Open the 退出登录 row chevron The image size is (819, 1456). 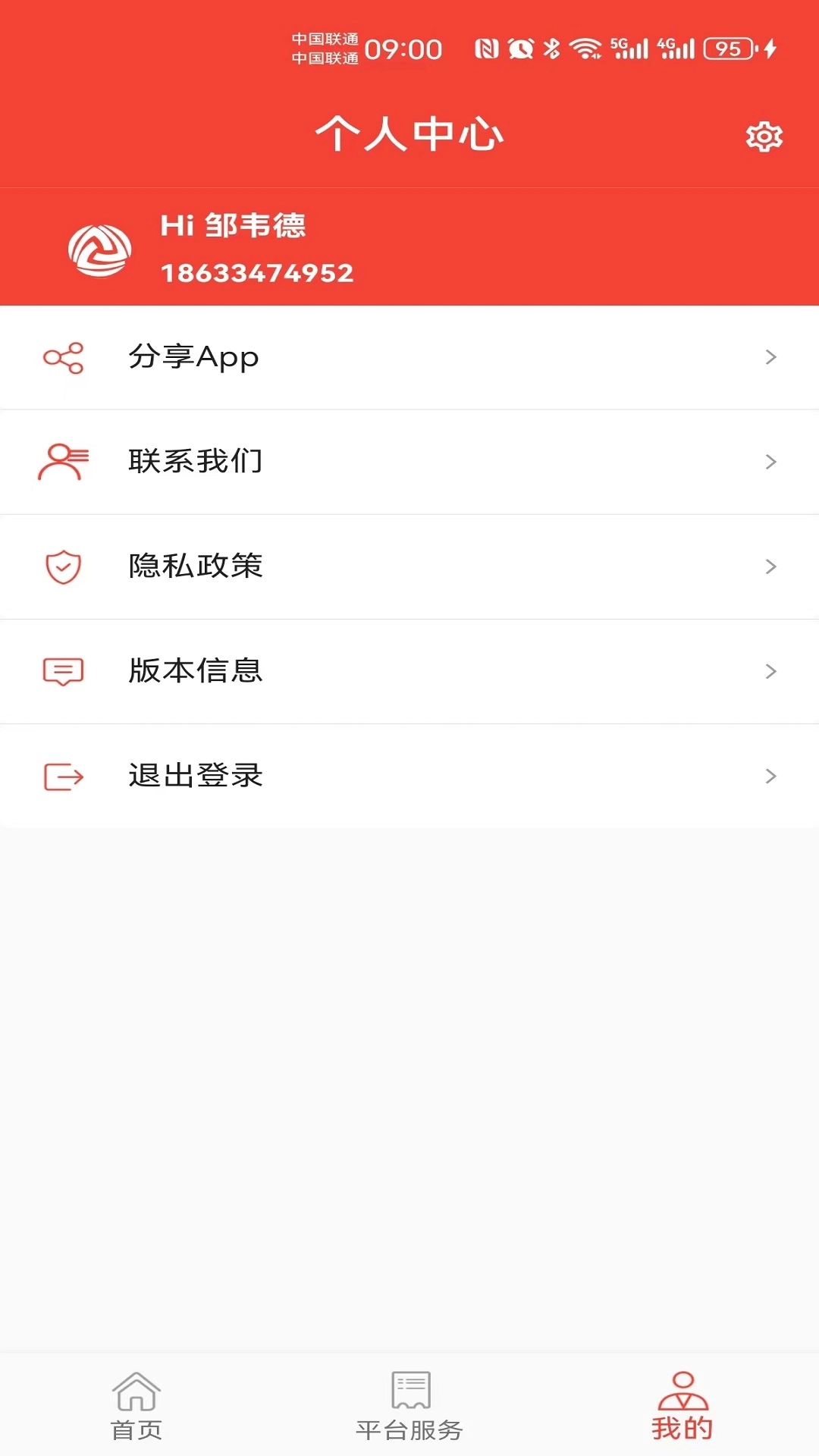coord(772,775)
